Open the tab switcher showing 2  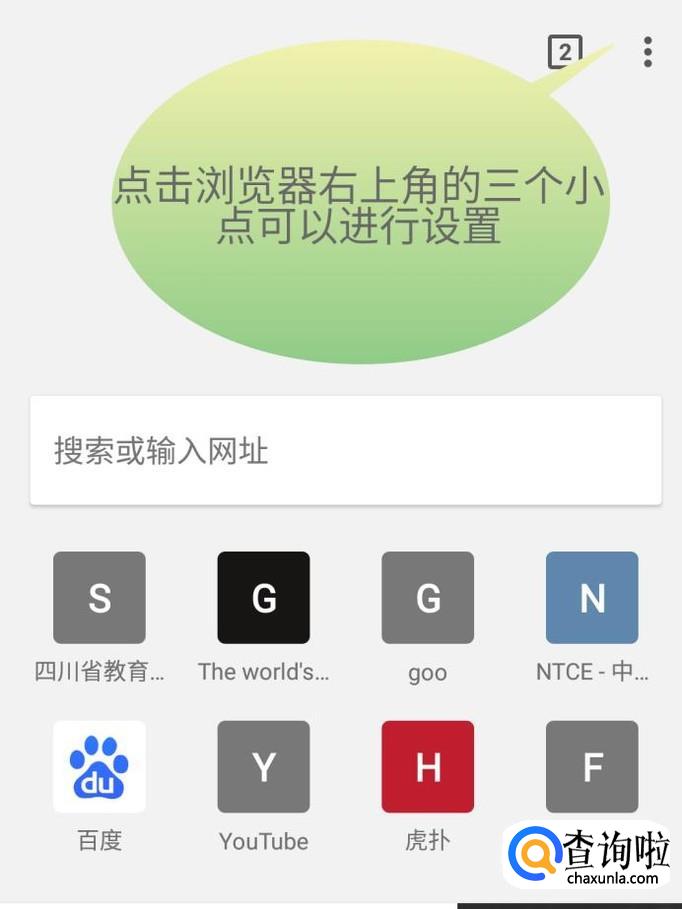click(x=565, y=52)
